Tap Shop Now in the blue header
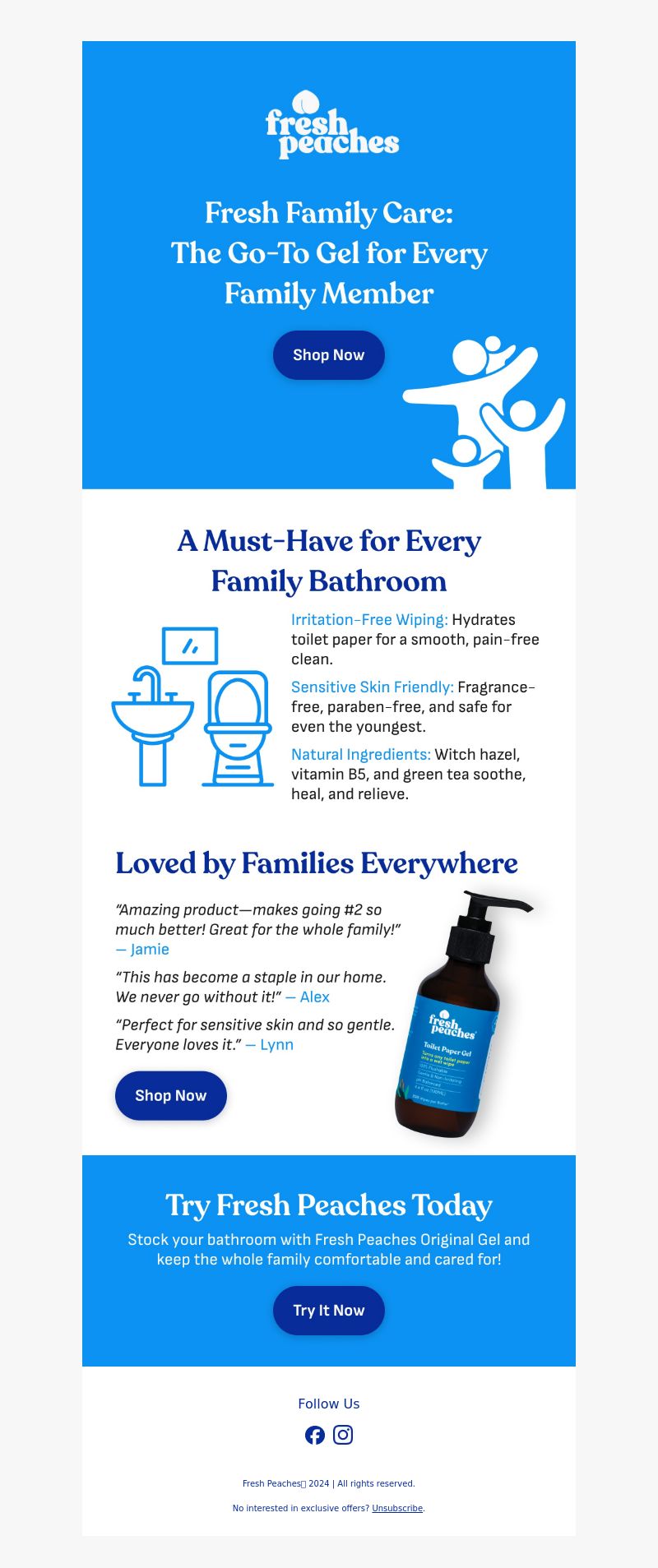This screenshot has height=1568, width=658. (x=329, y=355)
